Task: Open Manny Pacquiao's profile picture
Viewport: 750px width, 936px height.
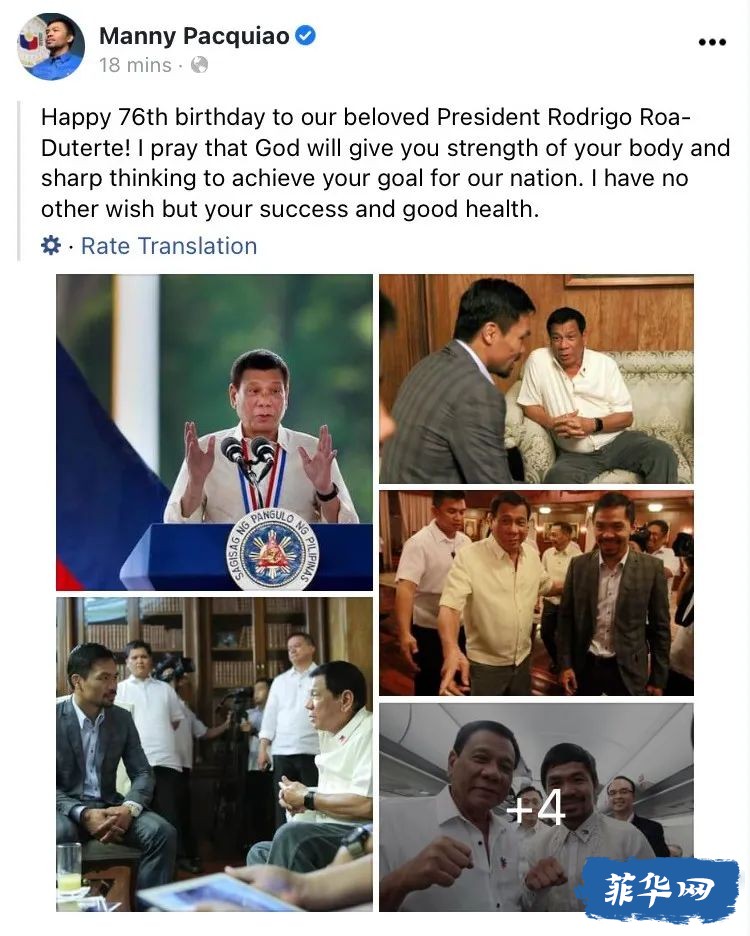Action: pyautogui.click(x=50, y=48)
